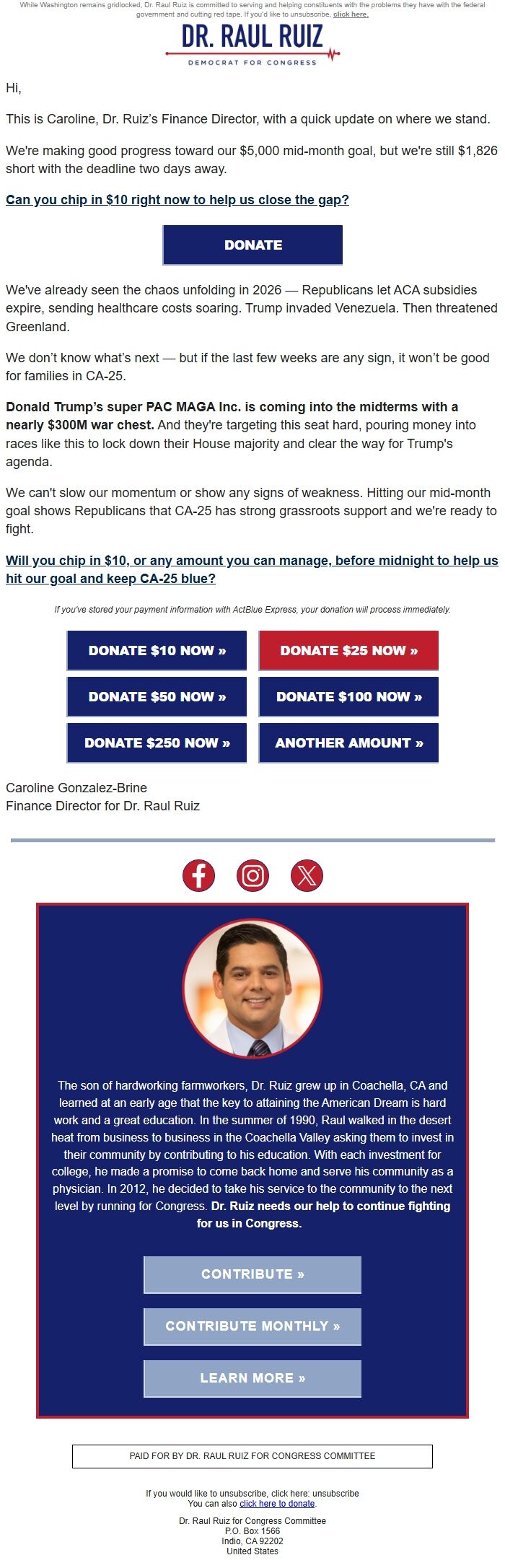The width and height of the screenshot is (505, 1568).
Task: Tap the Contribute button
Action: click(252, 1274)
